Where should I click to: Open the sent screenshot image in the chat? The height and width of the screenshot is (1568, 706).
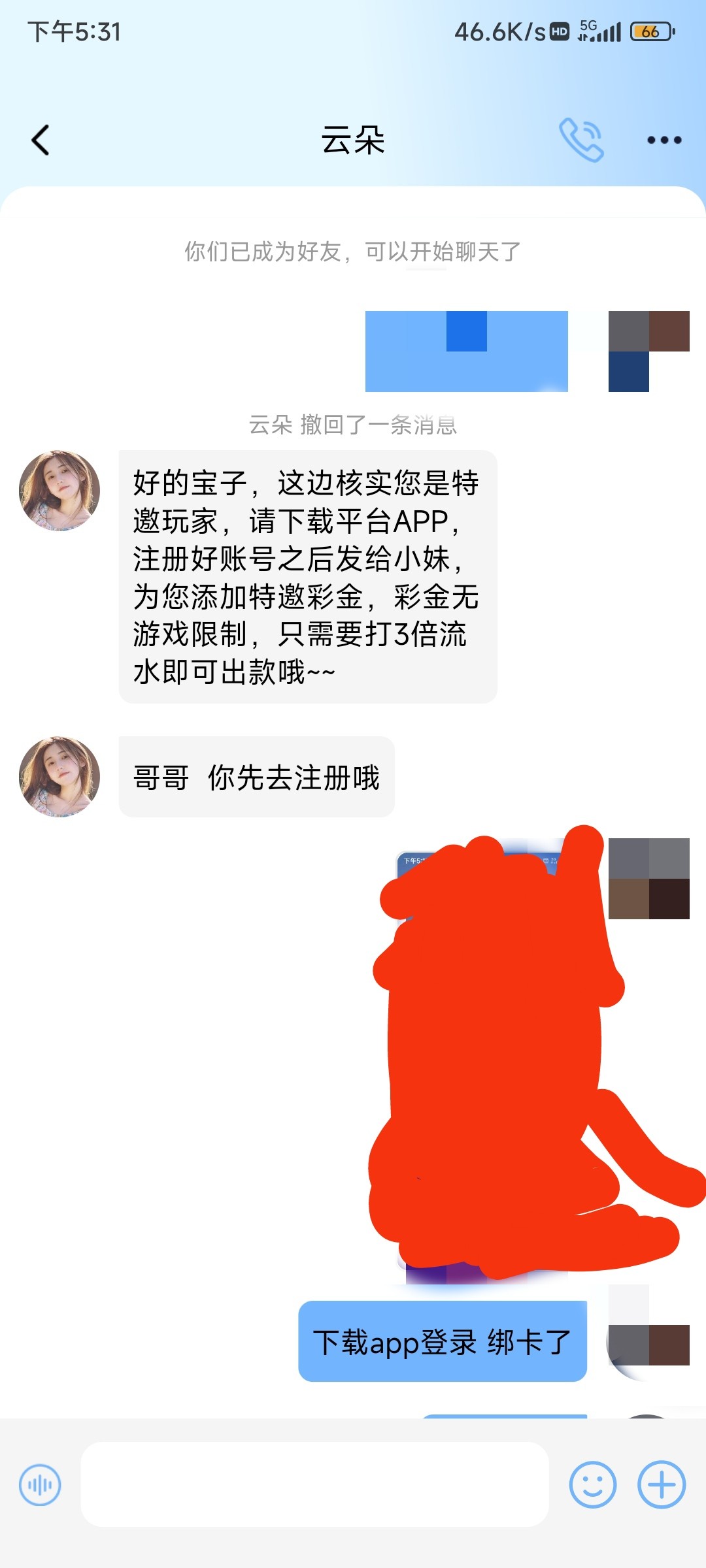484,1058
